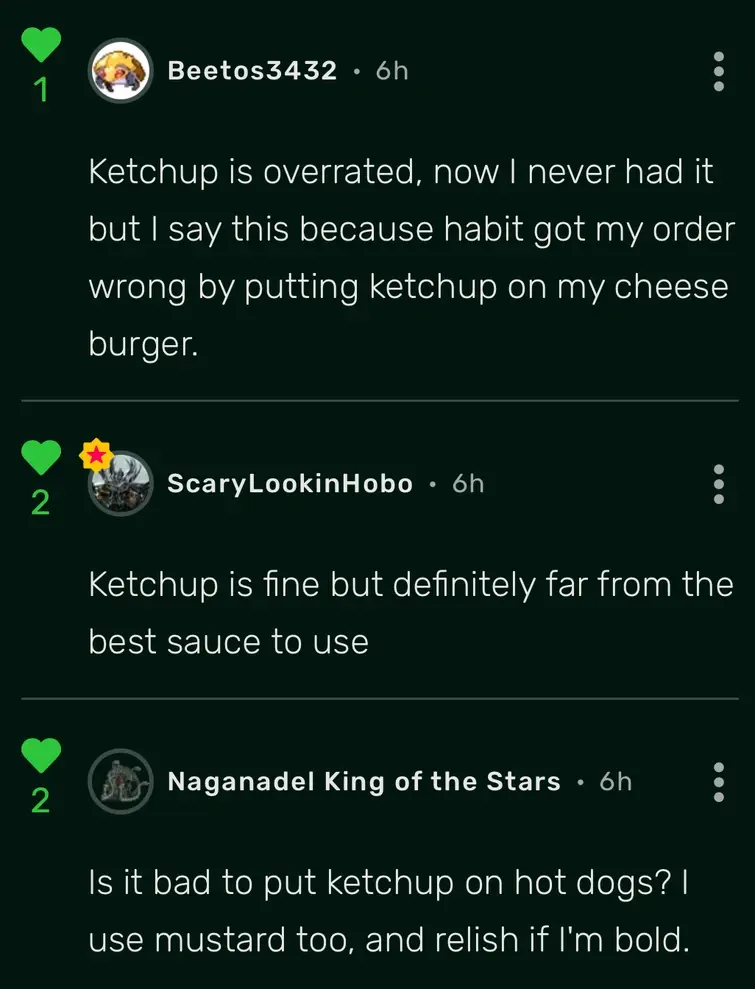Open Beetos3432's profile avatar
The width and height of the screenshot is (755, 989).
click(120, 70)
